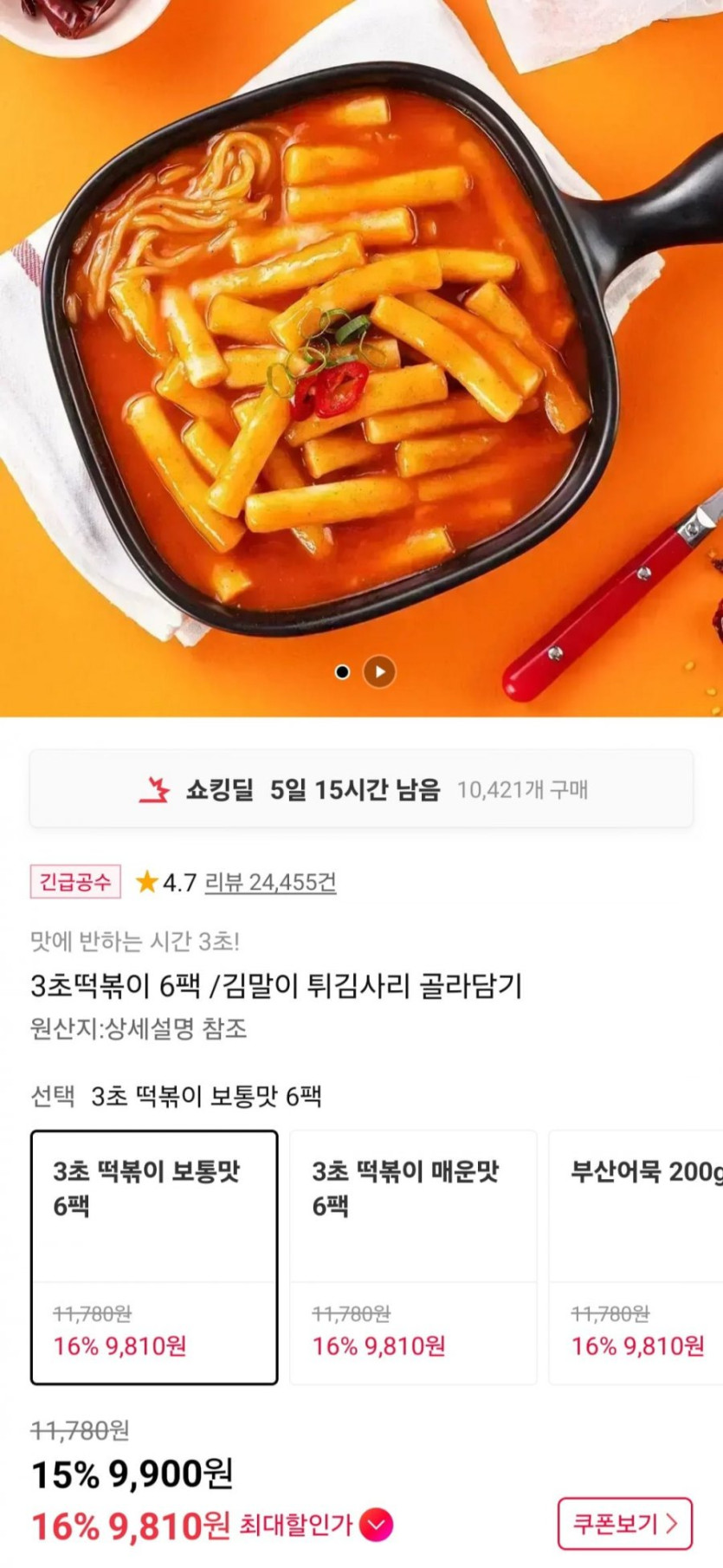723x1568 pixels.
Task: Open the 리뷰 24,455건 reviews link
Action: tap(270, 882)
